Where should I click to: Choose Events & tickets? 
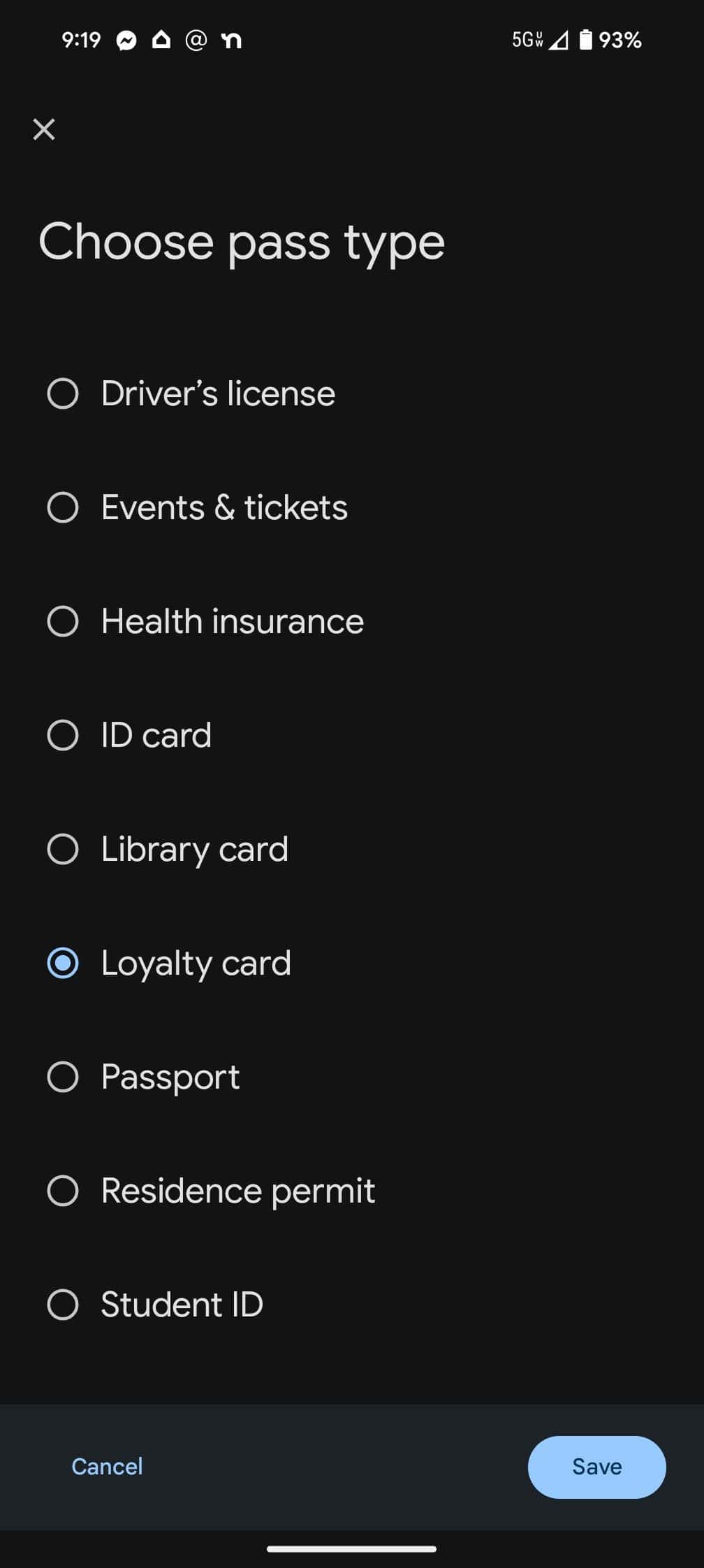(x=352, y=507)
